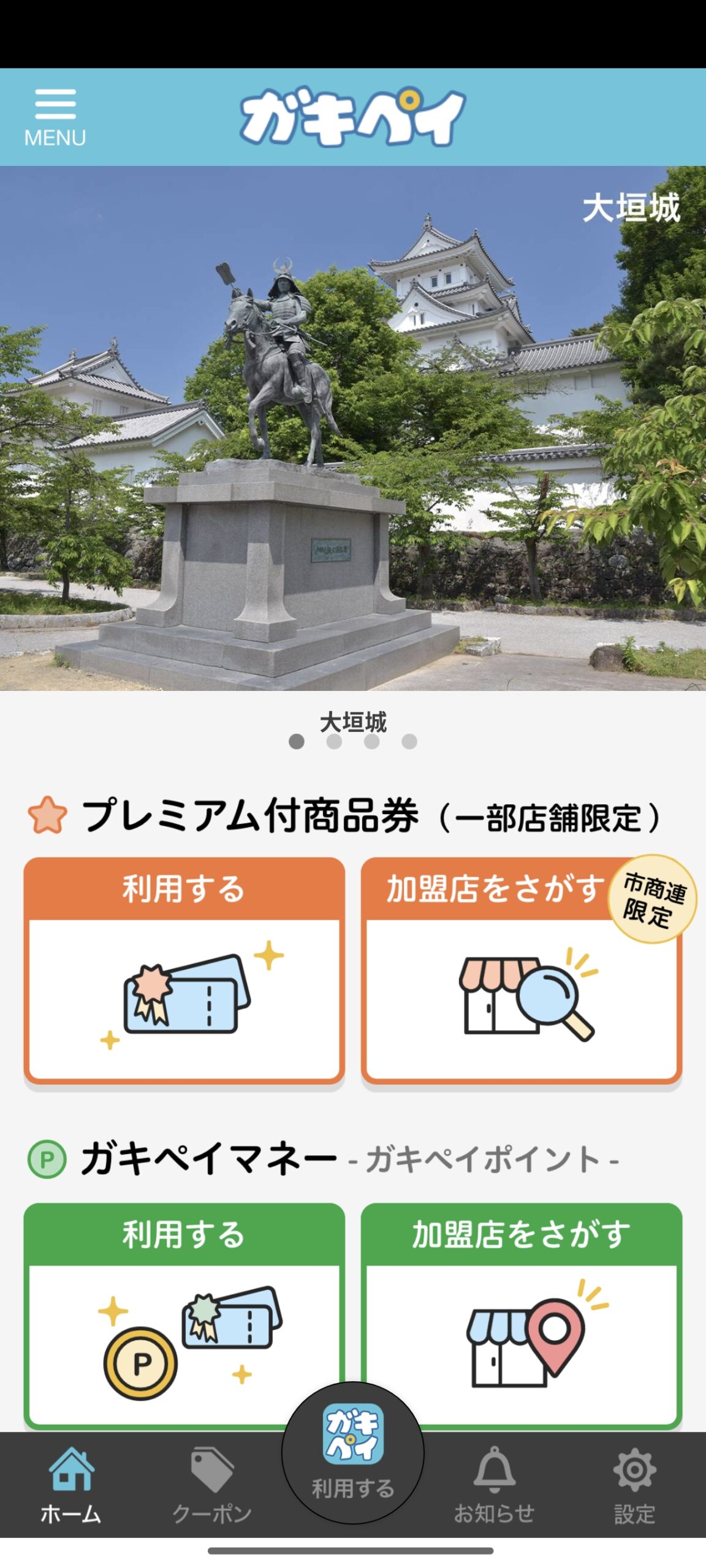Open 加盟店をさがす for プレミアム付商品券
The image size is (706, 1568).
(522, 970)
